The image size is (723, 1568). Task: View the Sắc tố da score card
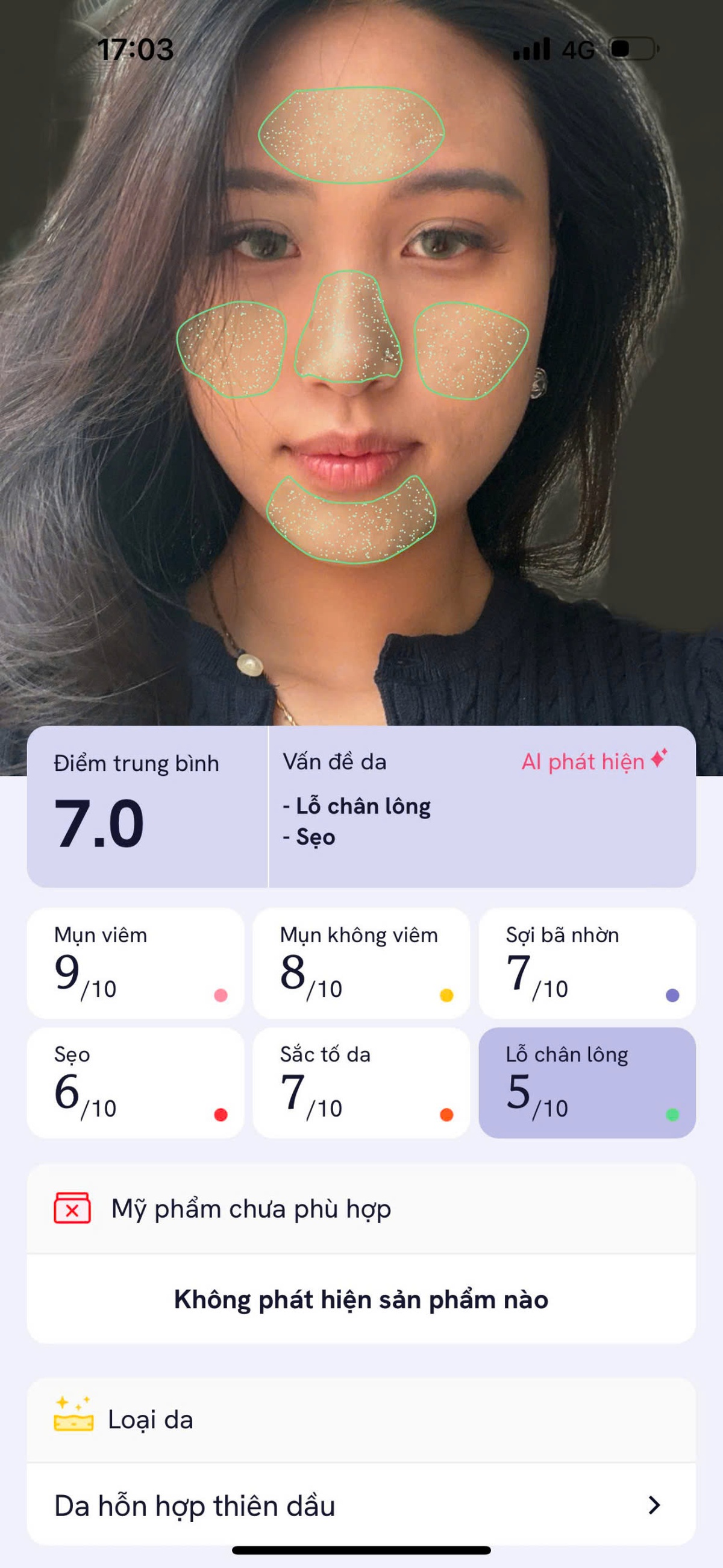361,1082
